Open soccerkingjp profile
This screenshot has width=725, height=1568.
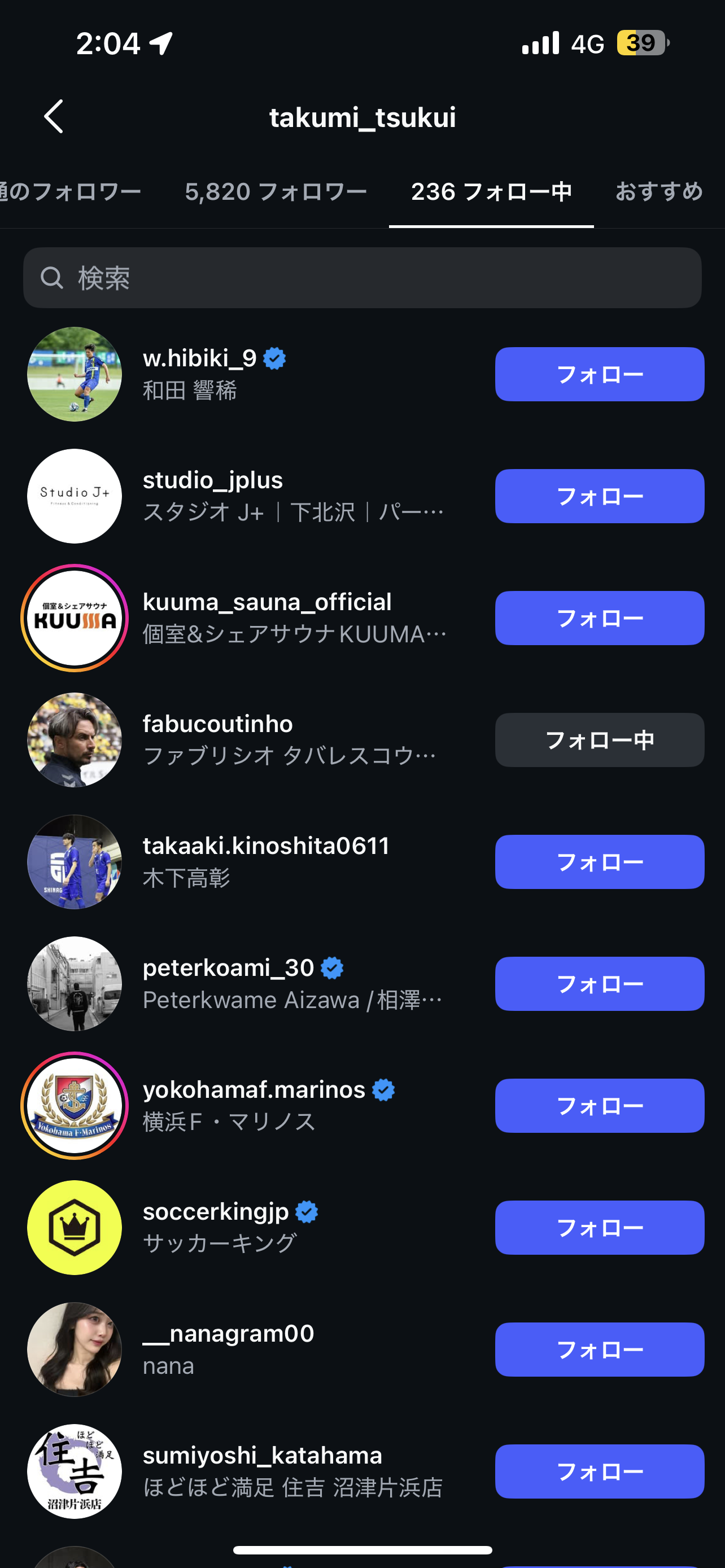point(216,1212)
